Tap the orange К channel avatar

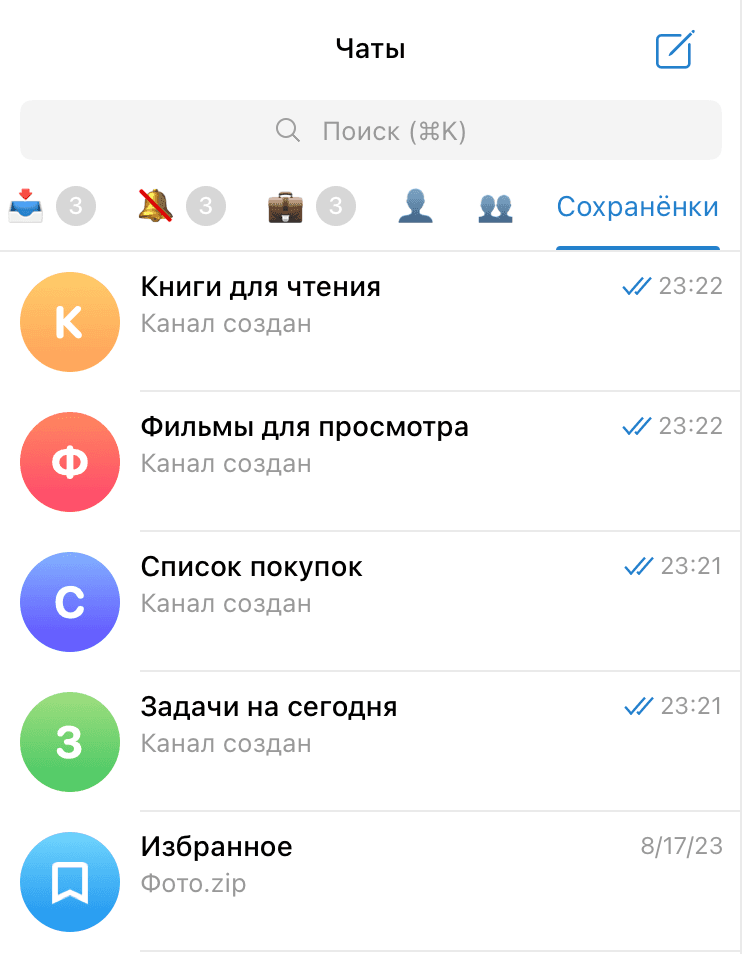coord(70,321)
